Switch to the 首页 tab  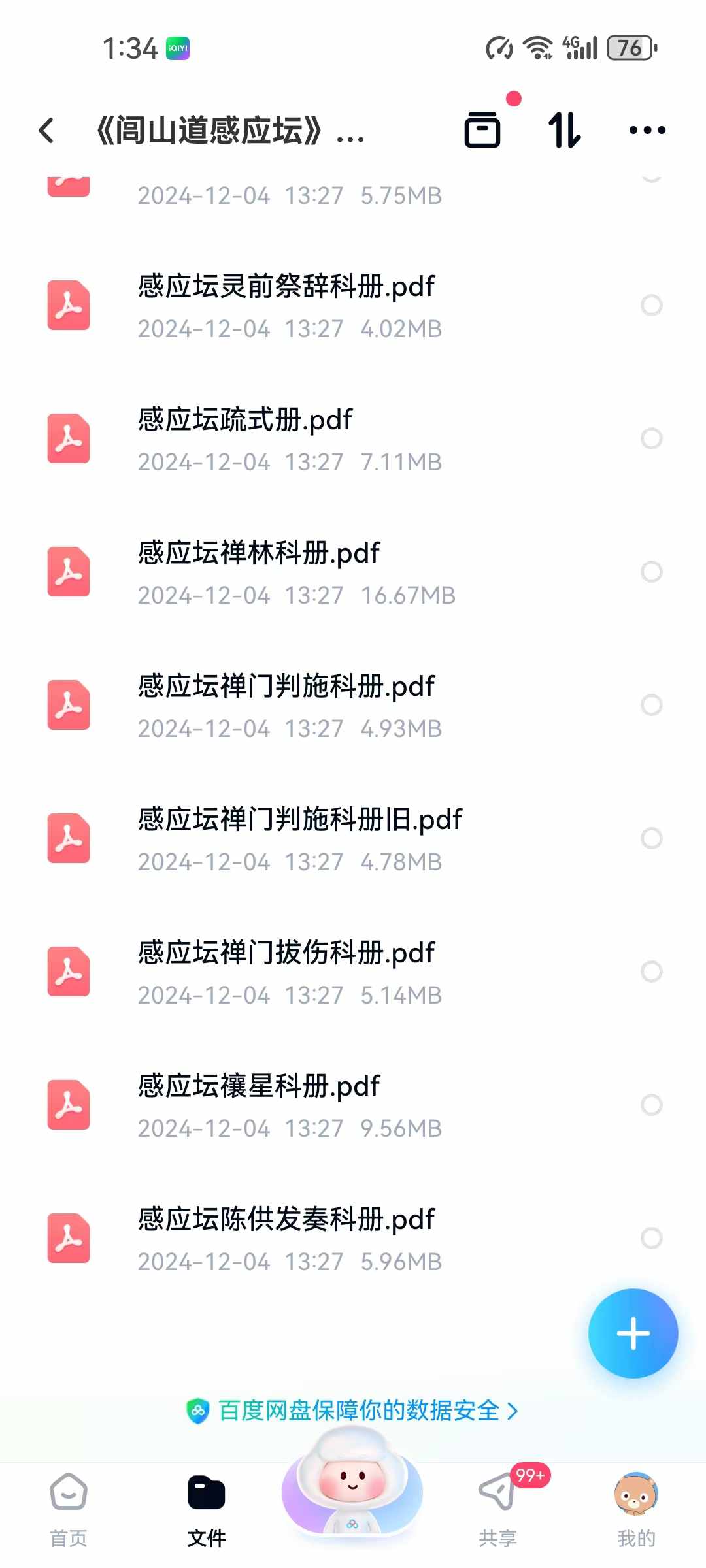tap(69, 1509)
